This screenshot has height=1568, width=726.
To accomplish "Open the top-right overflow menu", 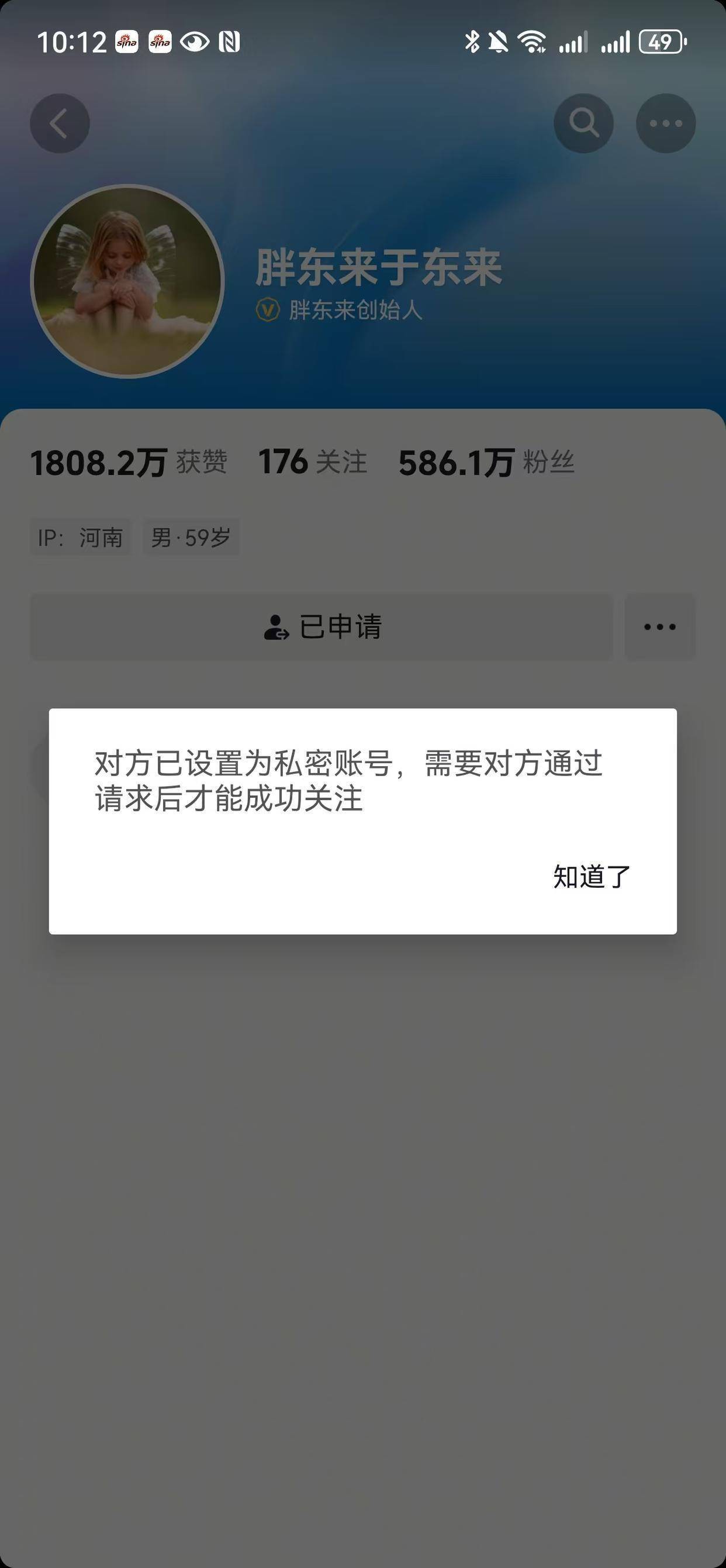I will click(x=665, y=123).
